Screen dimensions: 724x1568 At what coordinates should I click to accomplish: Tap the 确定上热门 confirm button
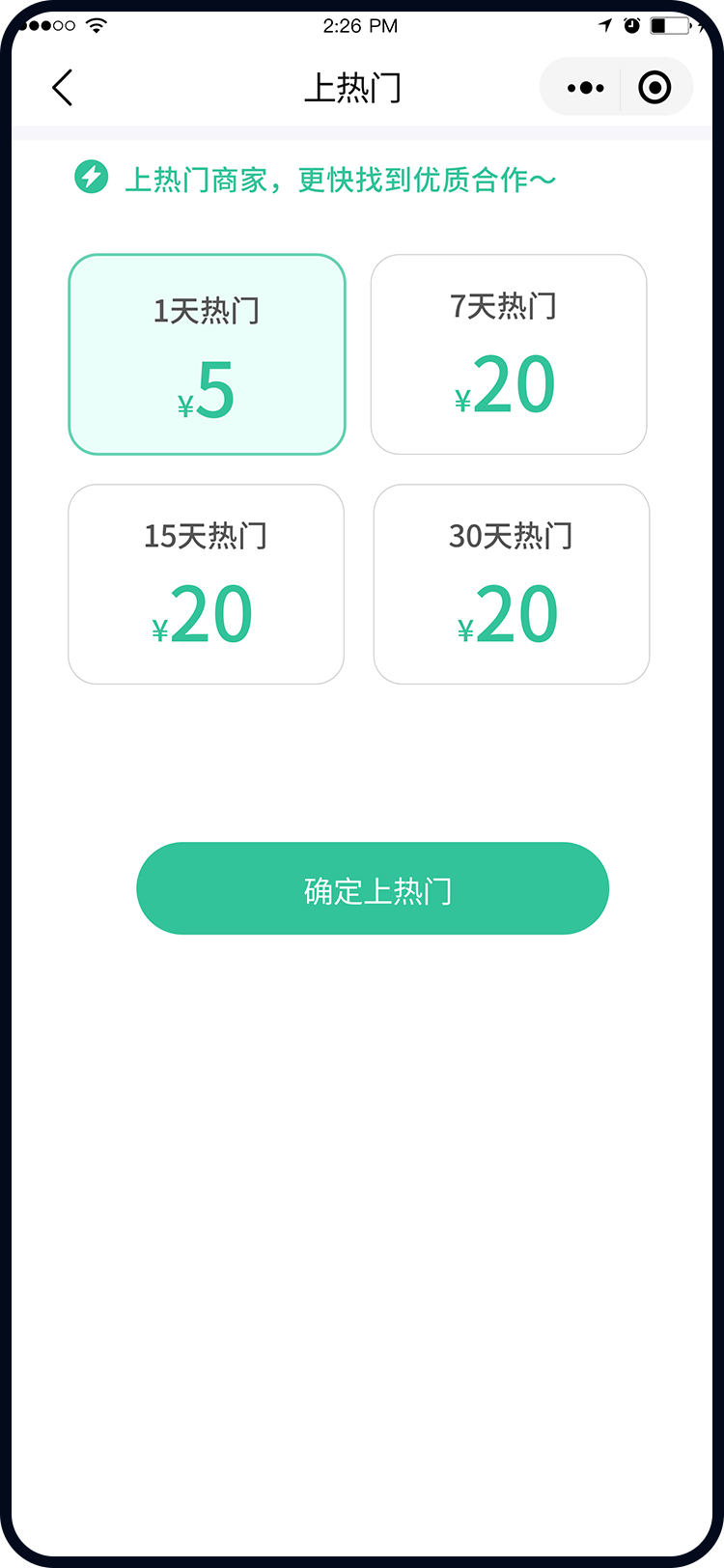373,888
